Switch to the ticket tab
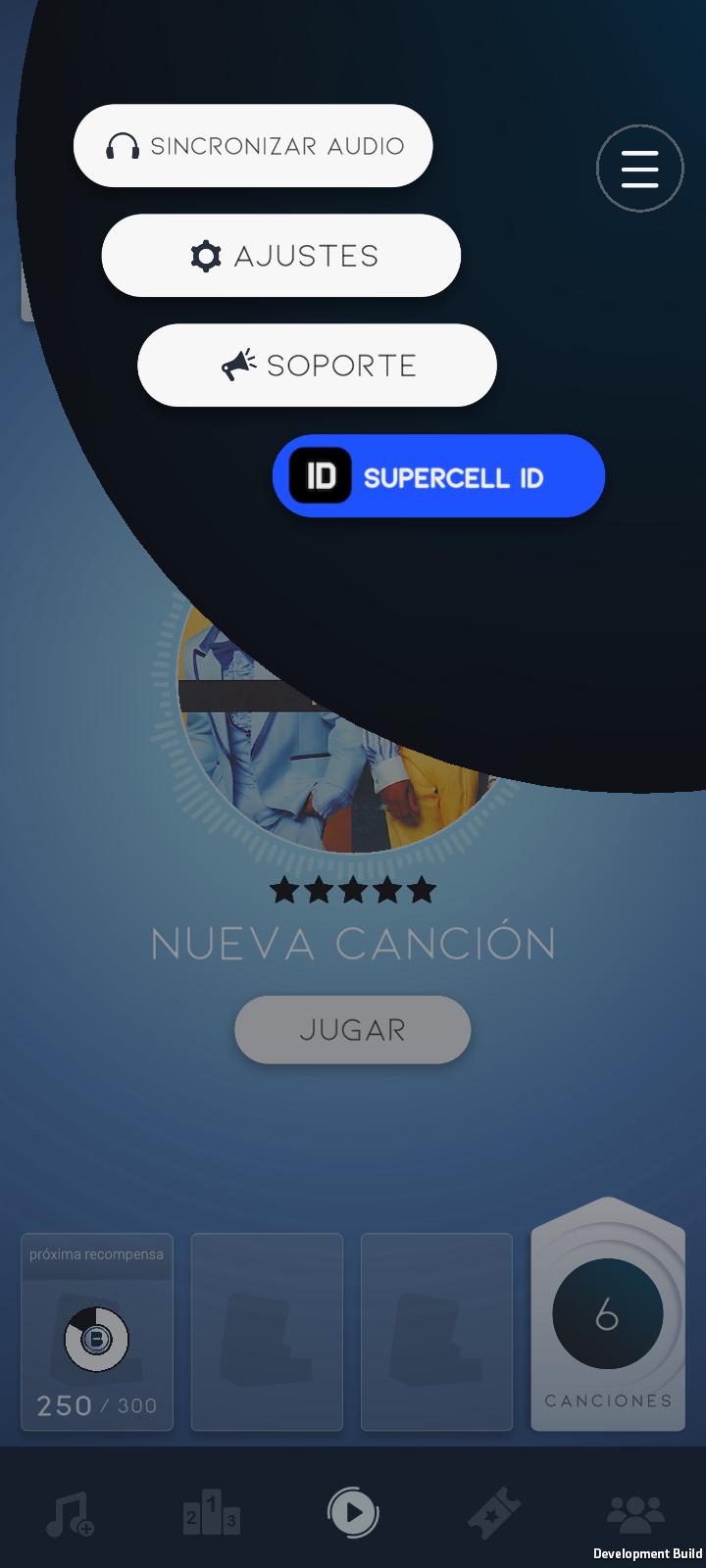Screen dimensions: 706x1568 click(494, 1514)
